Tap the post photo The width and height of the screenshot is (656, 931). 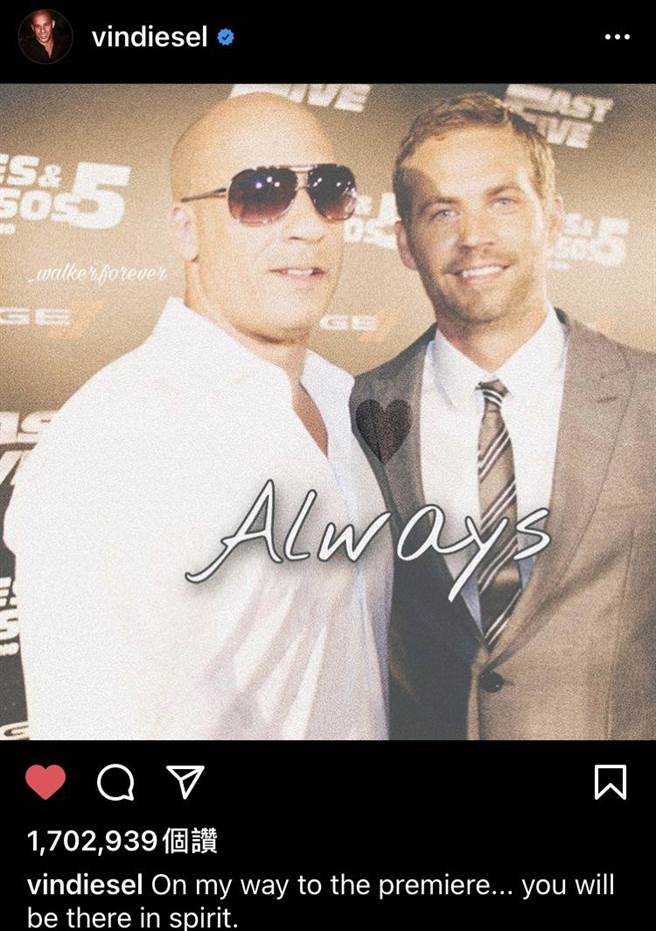328,410
